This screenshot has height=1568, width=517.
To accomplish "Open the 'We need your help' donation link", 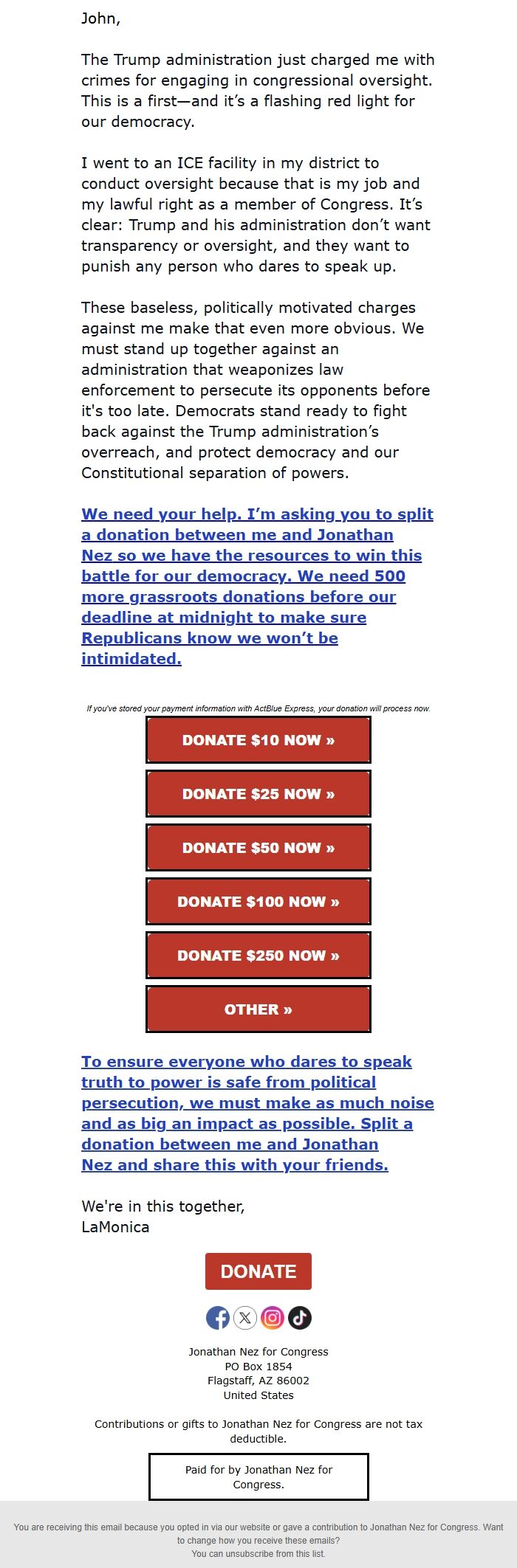I will point(257,586).
